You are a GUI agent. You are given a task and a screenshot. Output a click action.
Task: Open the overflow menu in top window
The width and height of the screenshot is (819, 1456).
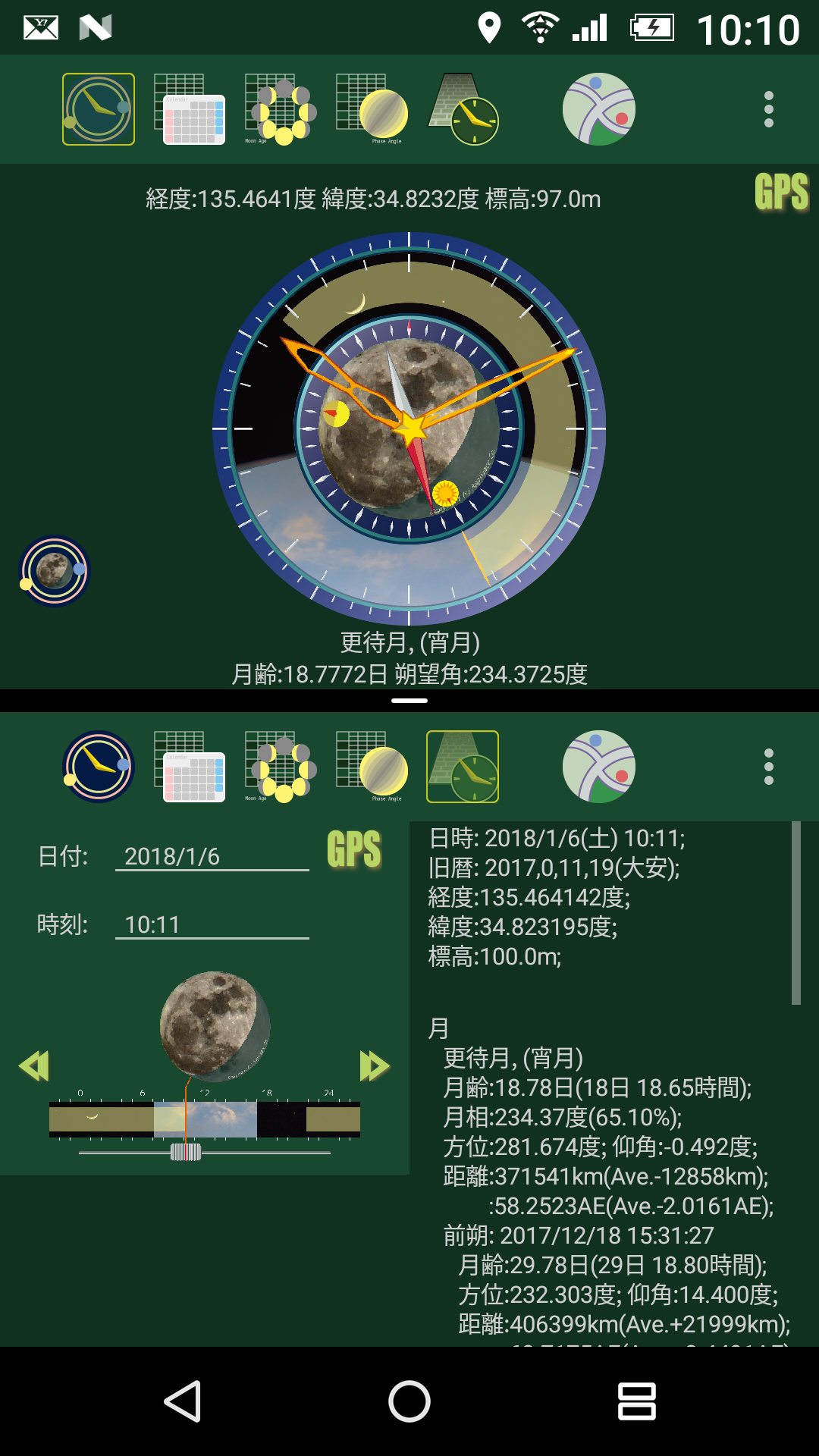tap(769, 109)
